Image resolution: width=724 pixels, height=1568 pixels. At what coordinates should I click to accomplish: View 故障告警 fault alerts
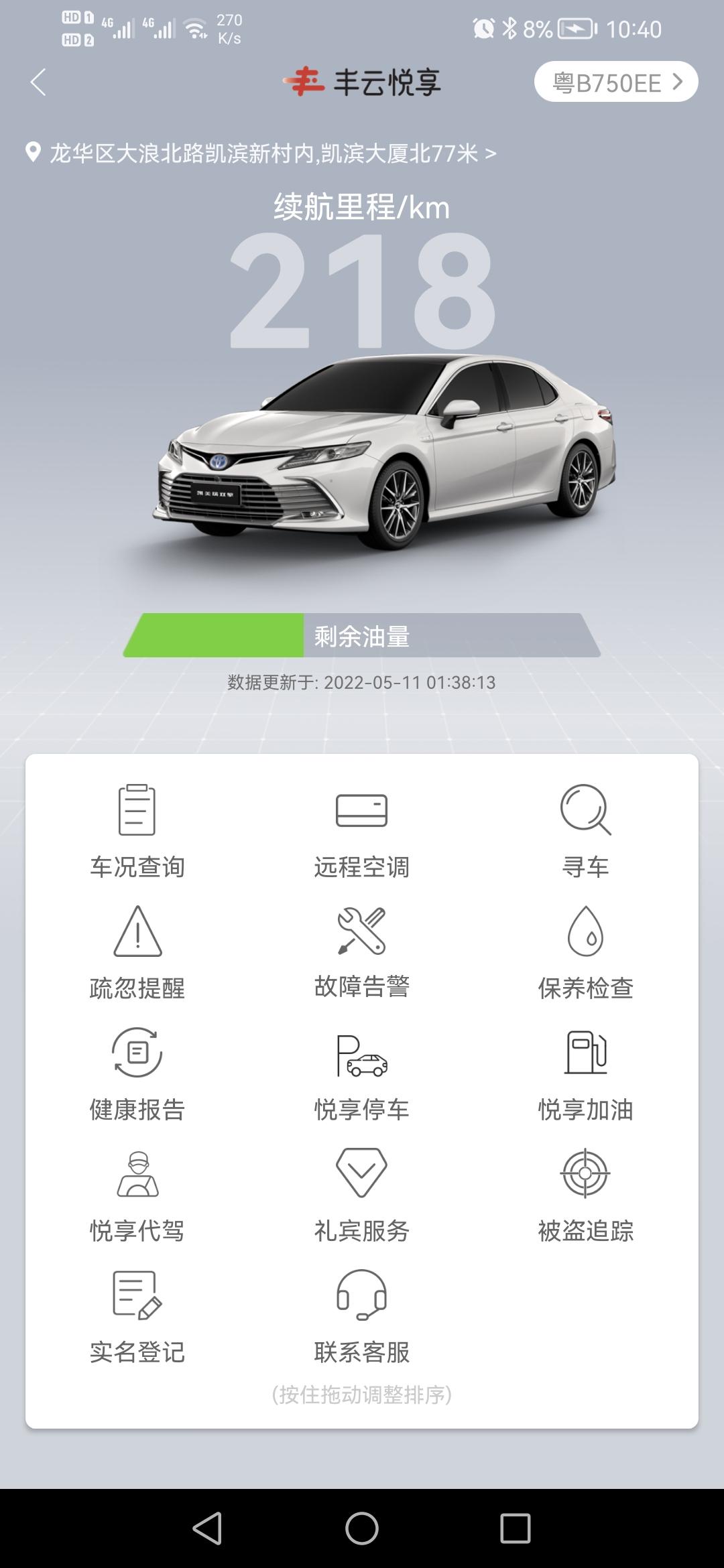pos(361,952)
